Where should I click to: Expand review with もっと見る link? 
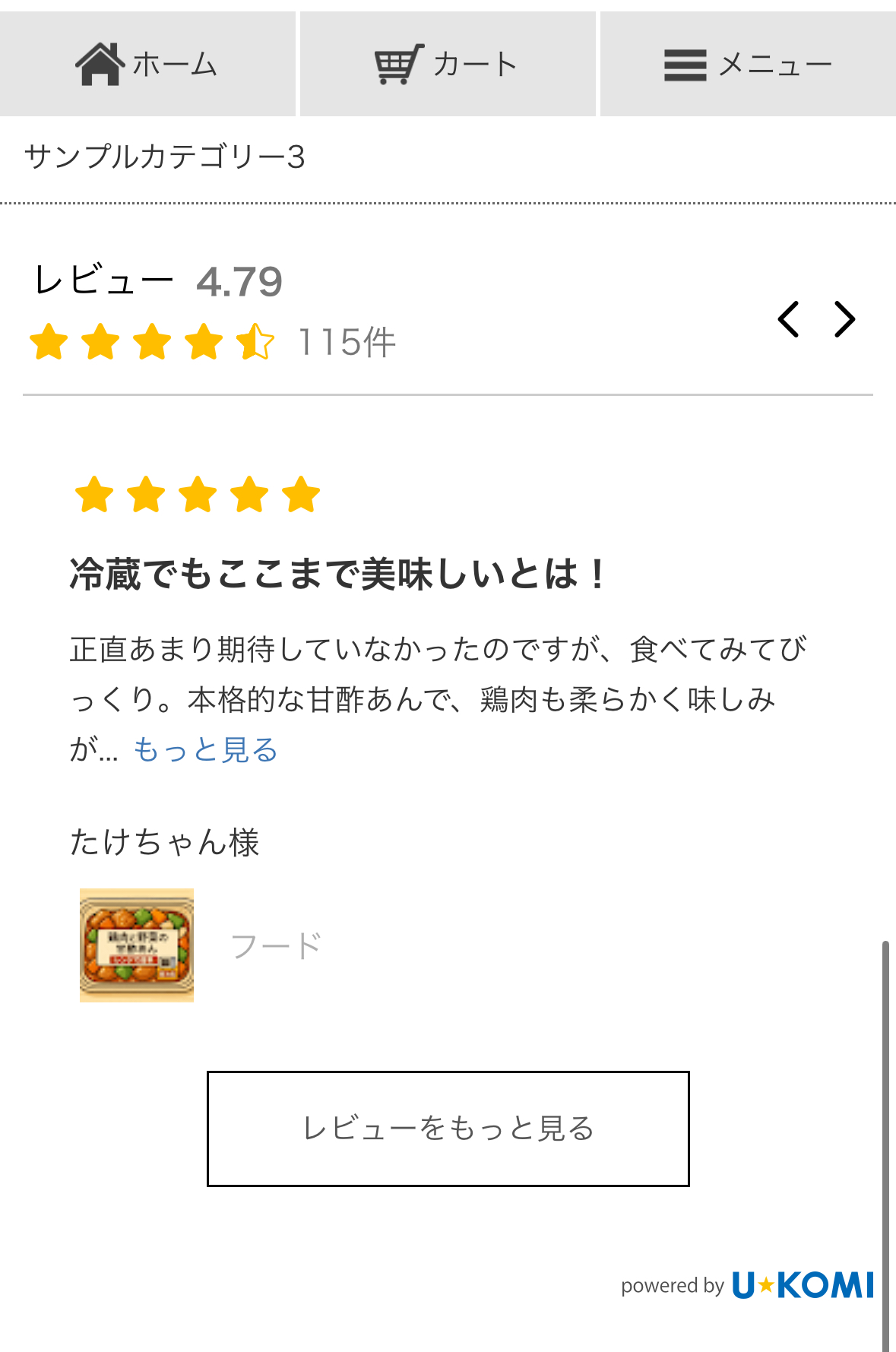(x=205, y=750)
